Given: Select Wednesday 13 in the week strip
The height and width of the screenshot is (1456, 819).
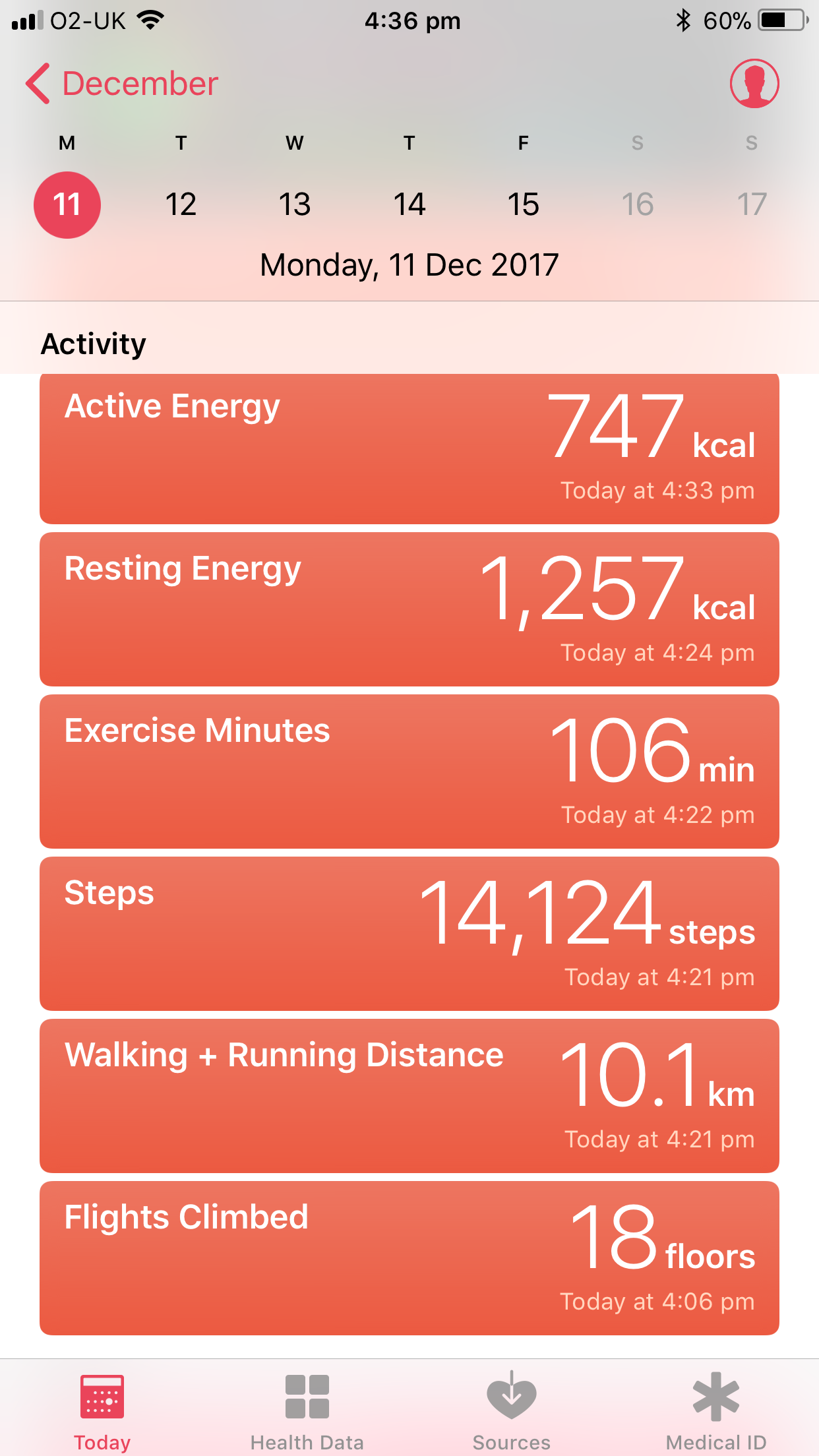Looking at the screenshot, I should point(295,204).
